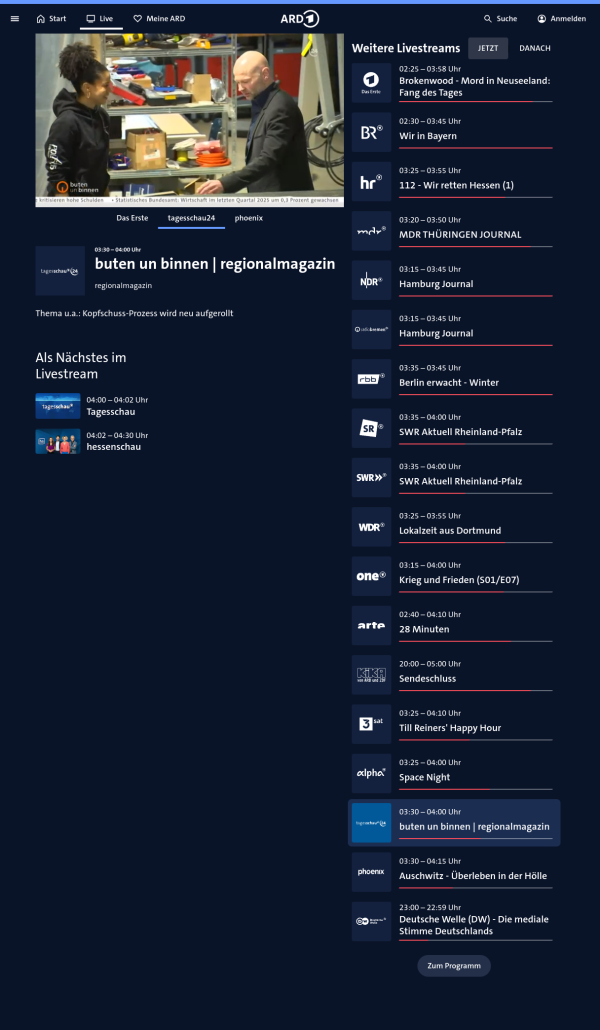Viewport: 600px width, 1030px height.
Task: Open MDR THÜRINGEN JOURNAL stream
Action: point(460,234)
